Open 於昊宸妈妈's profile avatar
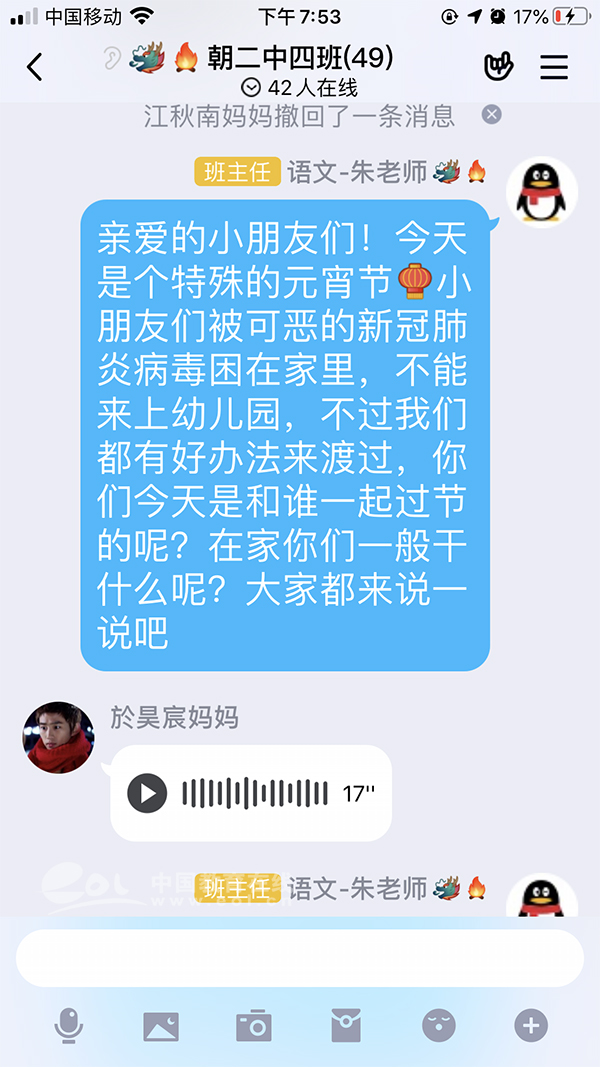This screenshot has height=1067, width=600. 59,737
